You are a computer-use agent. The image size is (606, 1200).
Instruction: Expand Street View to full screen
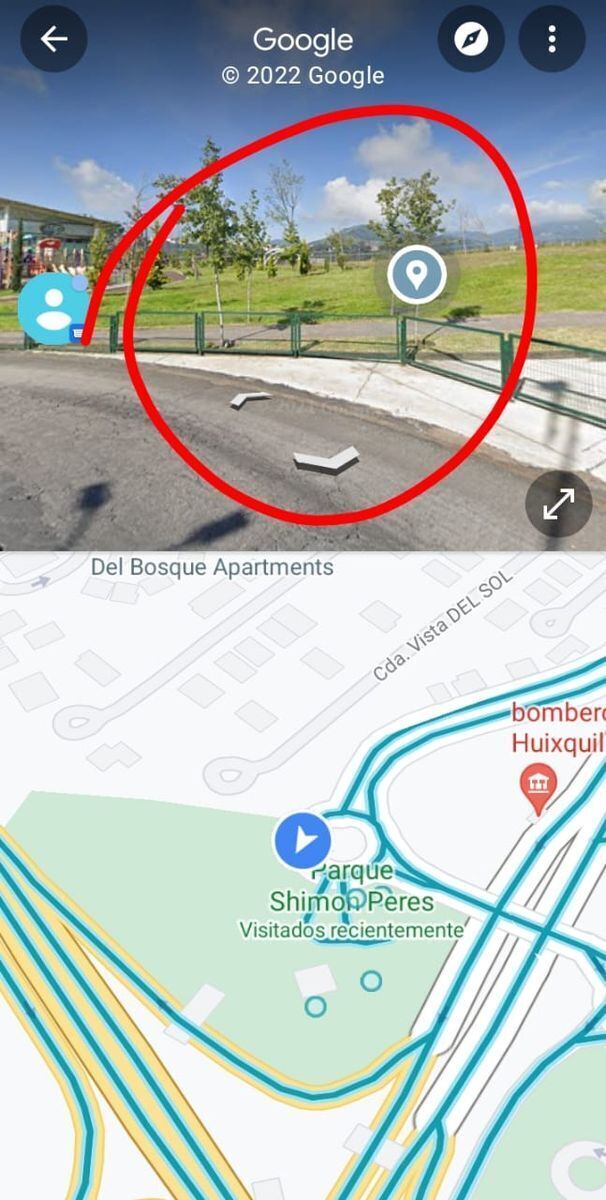(x=558, y=504)
